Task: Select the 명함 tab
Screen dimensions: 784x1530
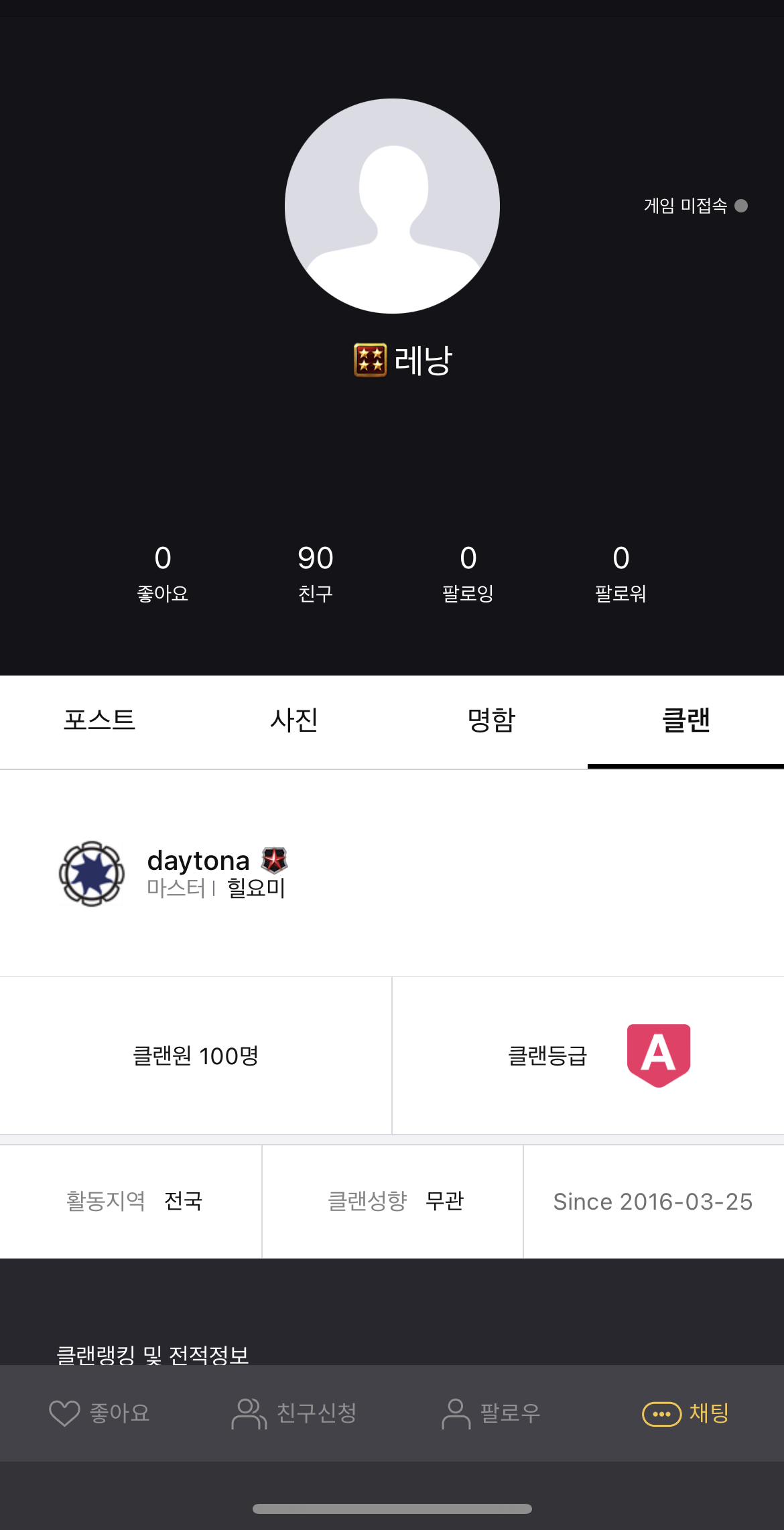Action: pyautogui.click(x=491, y=720)
